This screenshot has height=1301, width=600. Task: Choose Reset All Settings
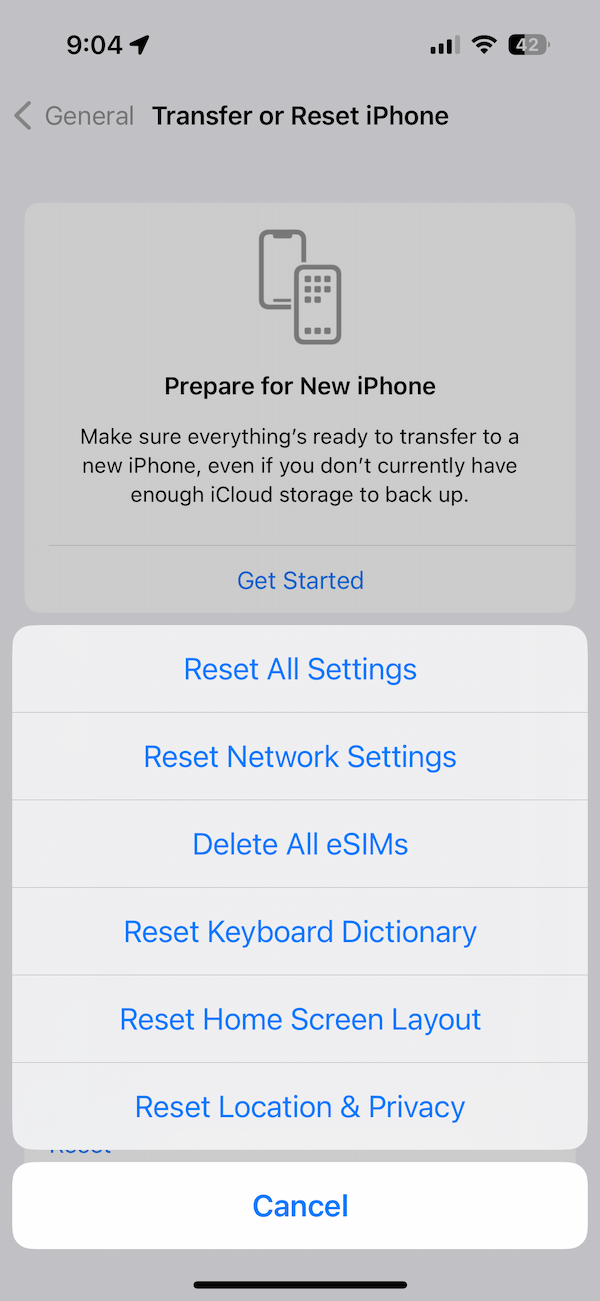pyautogui.click(x=300, y=669)
